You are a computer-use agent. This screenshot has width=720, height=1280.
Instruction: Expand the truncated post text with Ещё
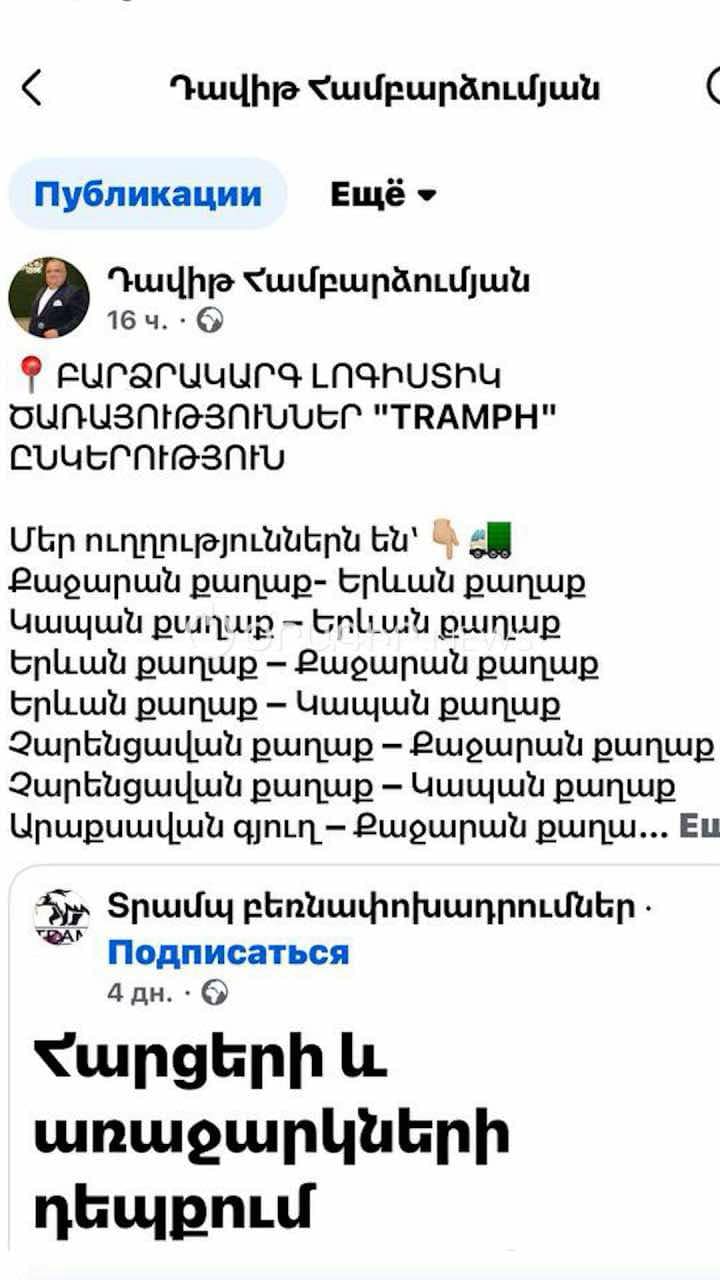[x=700, y=826]
